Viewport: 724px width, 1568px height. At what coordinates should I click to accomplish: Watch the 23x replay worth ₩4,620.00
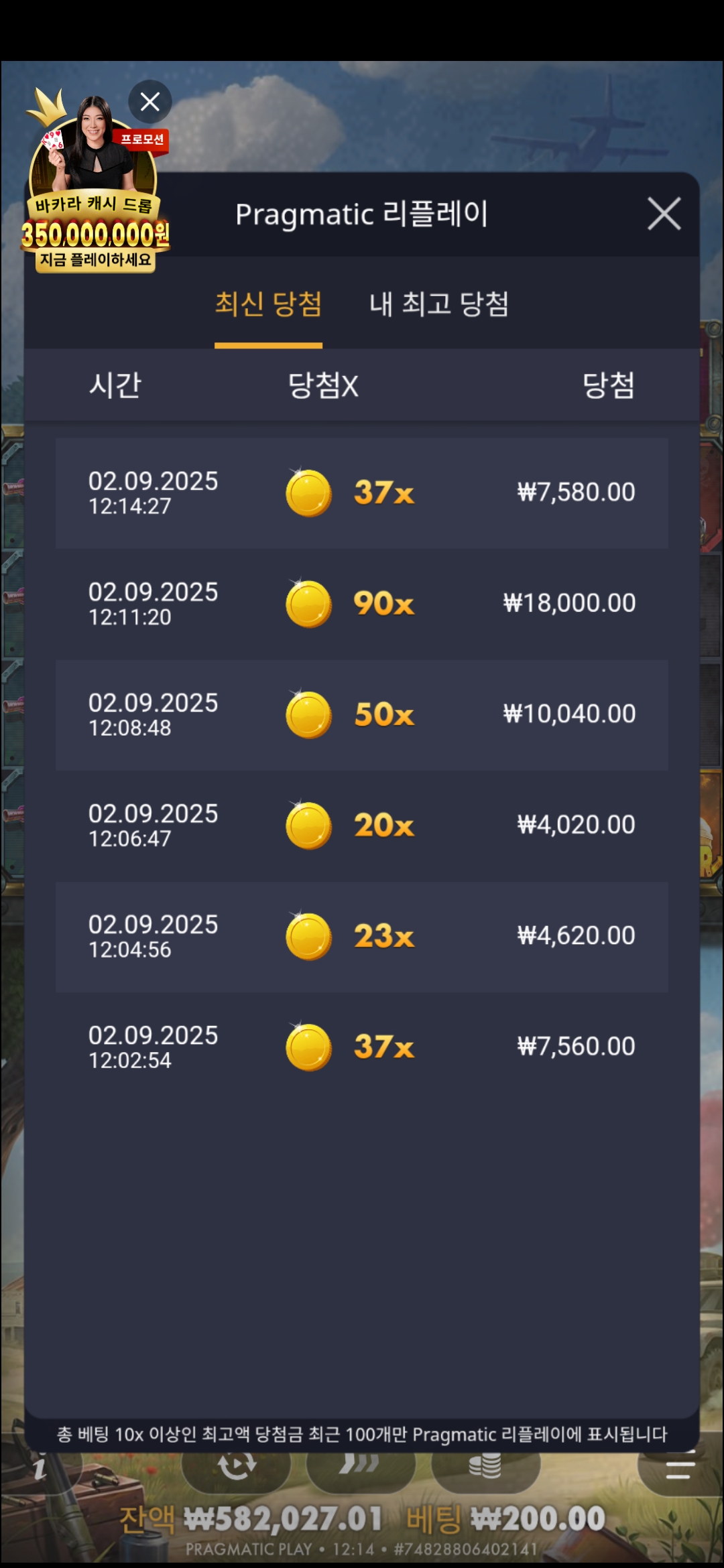(362, 937)
